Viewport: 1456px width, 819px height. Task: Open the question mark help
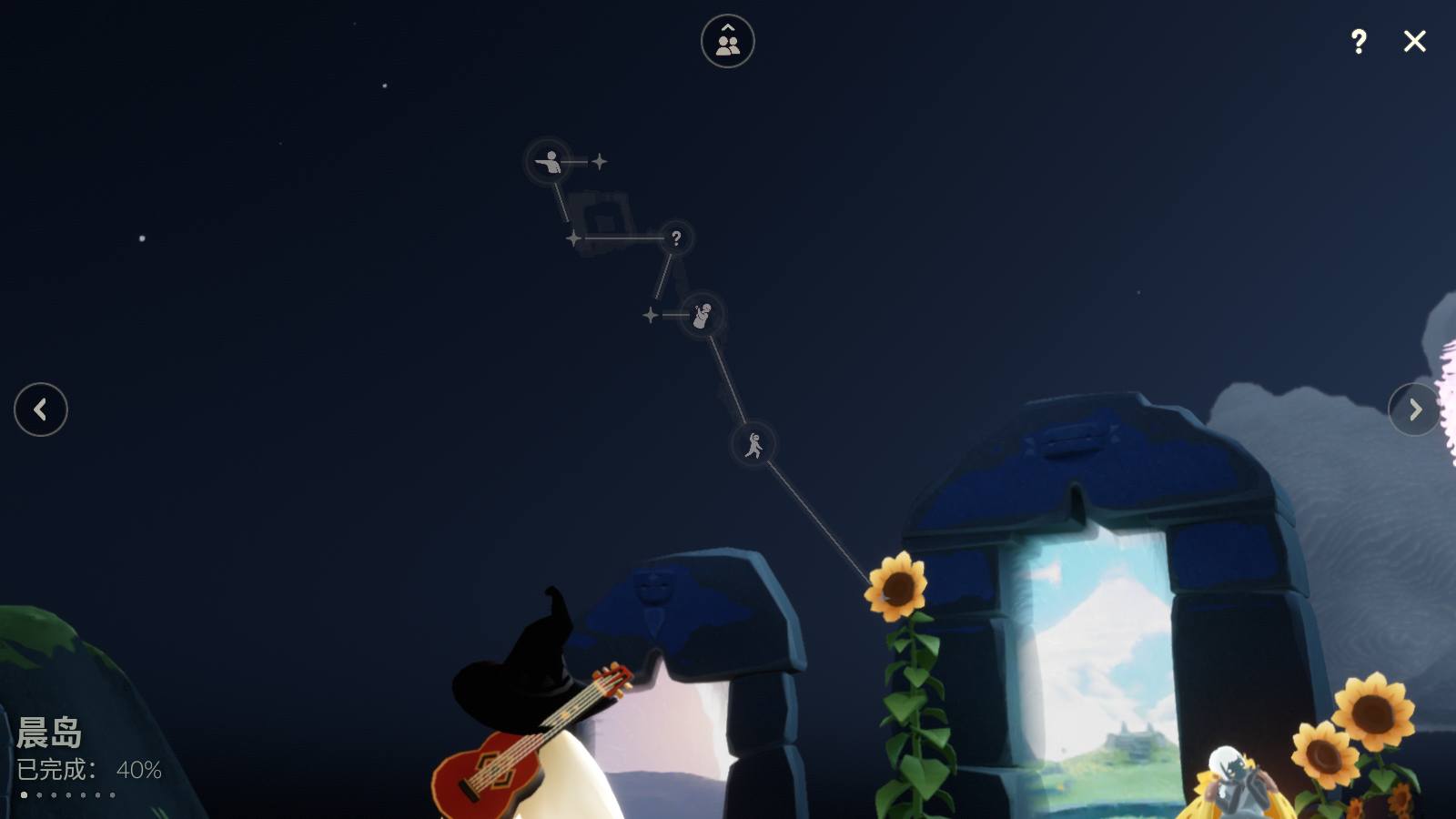tap(1358, 42)
